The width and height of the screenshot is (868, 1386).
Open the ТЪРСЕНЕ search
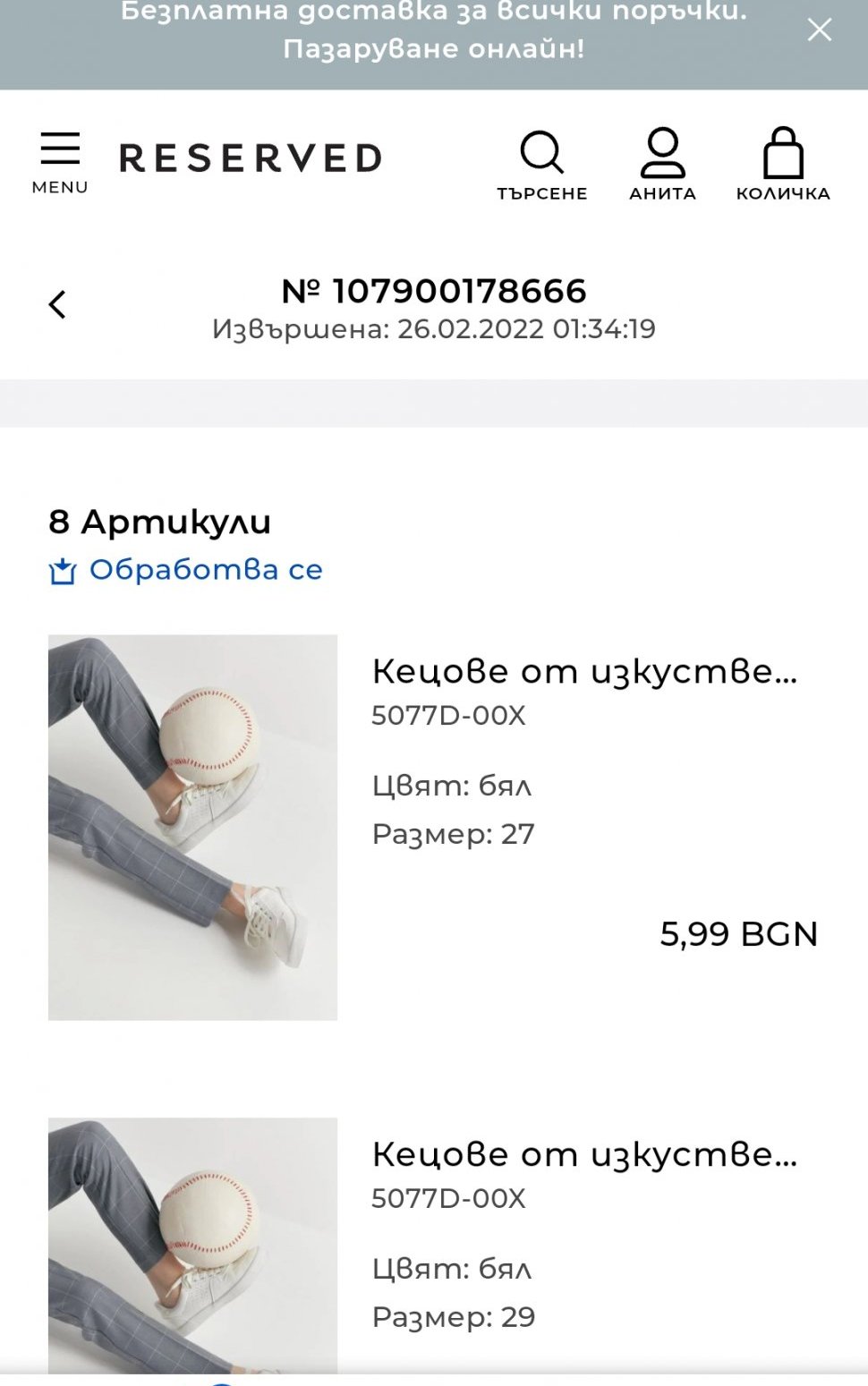click(542, 165)
